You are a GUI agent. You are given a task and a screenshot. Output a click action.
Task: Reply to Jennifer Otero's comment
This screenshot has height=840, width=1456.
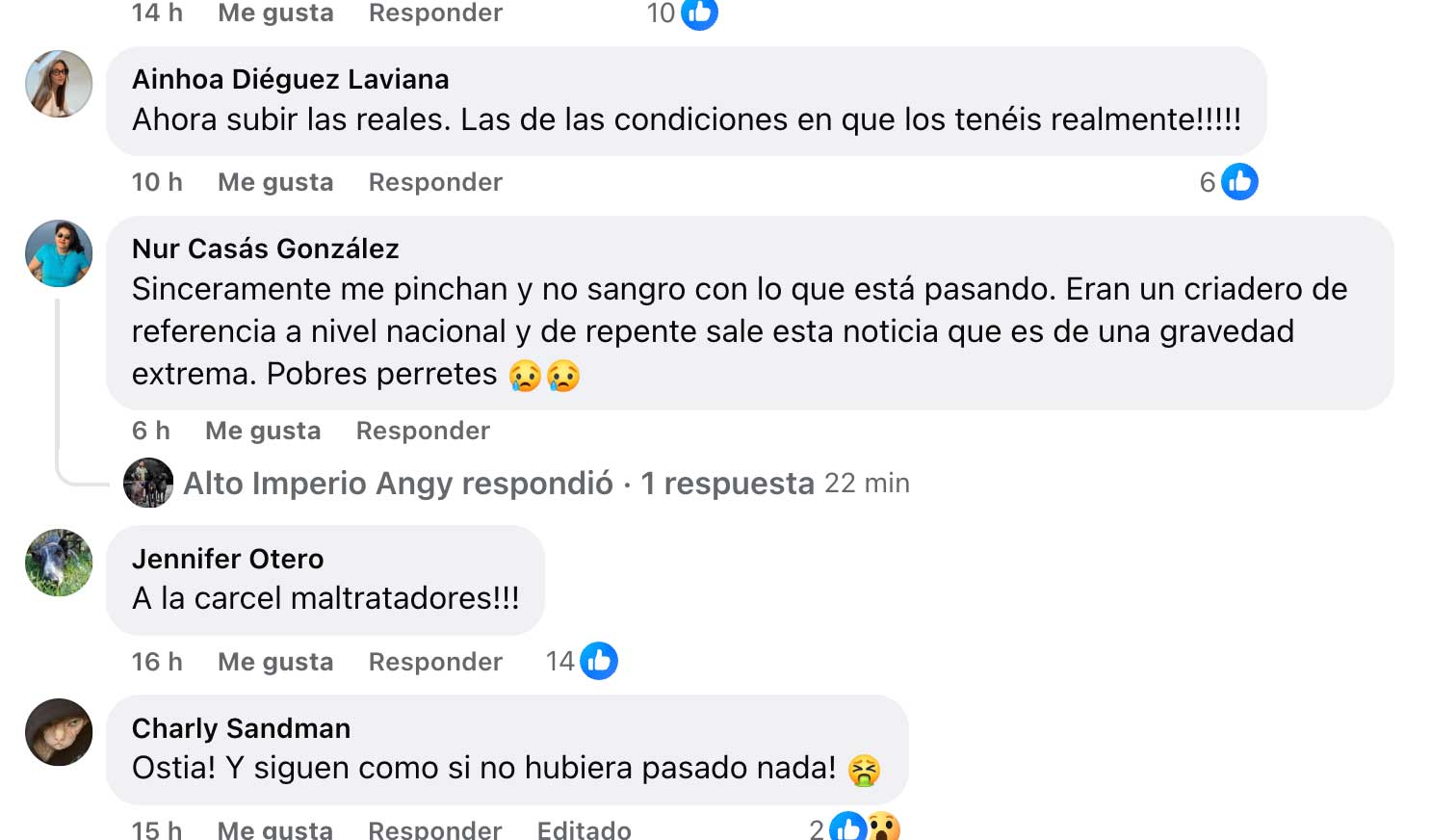[435, 662]
